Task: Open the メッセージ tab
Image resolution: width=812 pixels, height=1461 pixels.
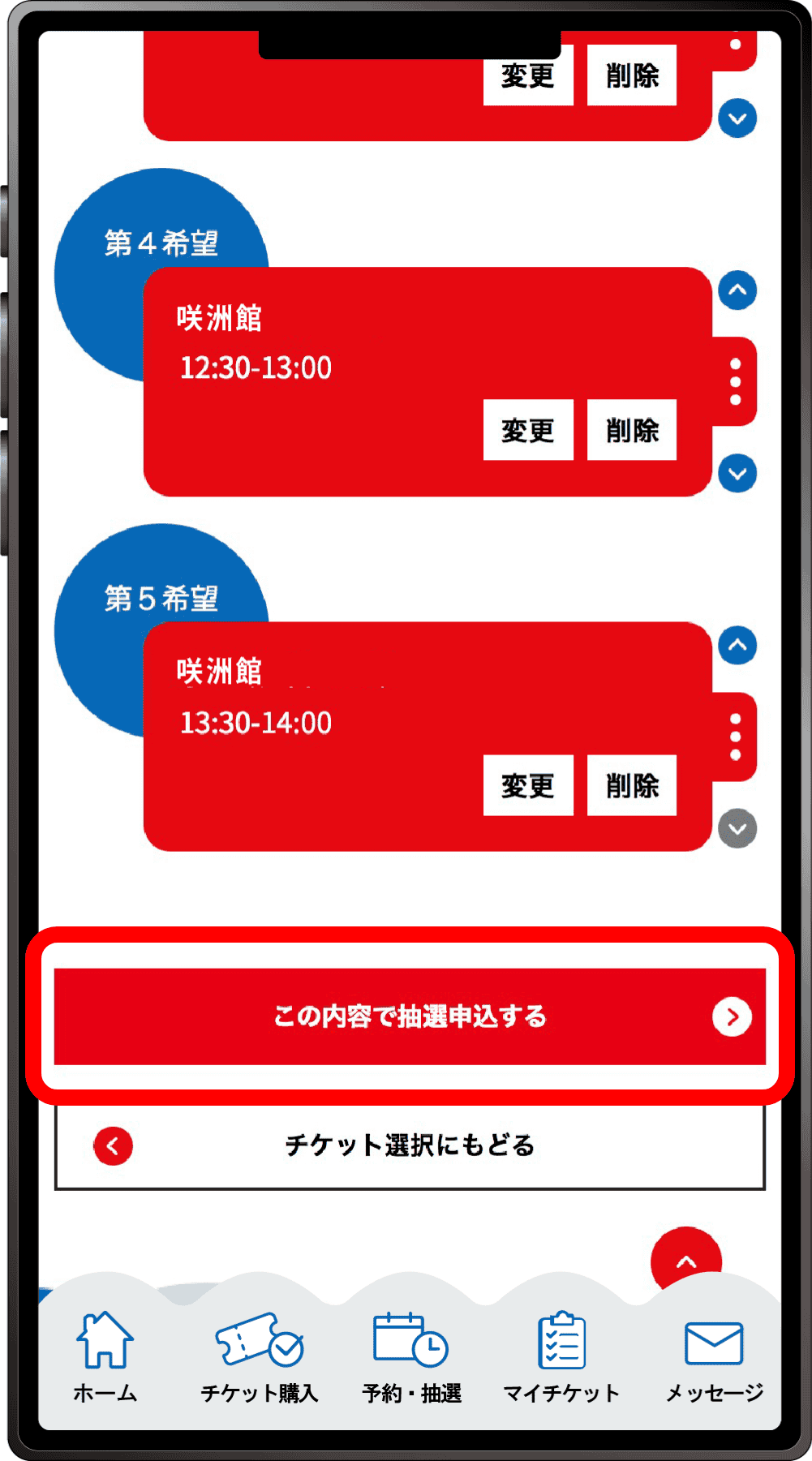Action: [x=714, y=1356]
